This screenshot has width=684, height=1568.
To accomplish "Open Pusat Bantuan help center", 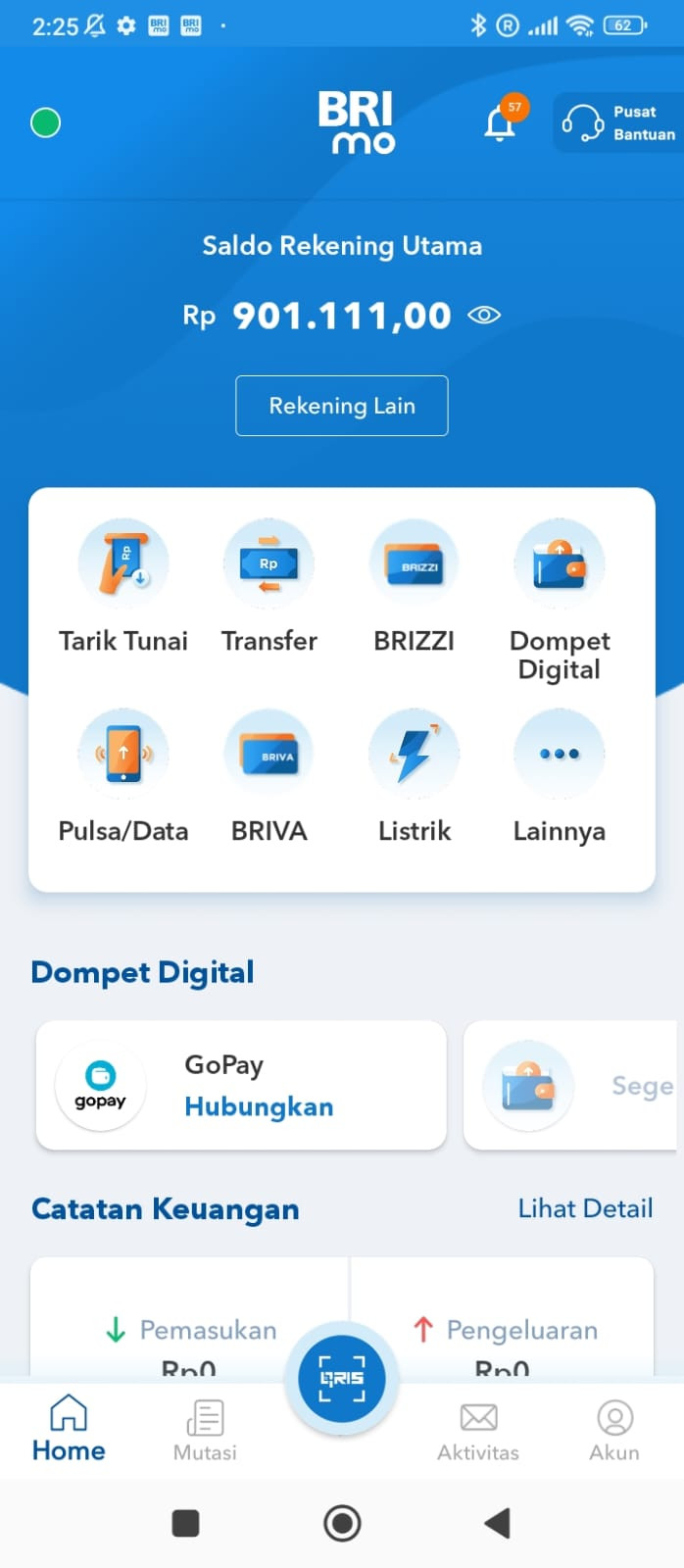I will [x=618, y=123].
